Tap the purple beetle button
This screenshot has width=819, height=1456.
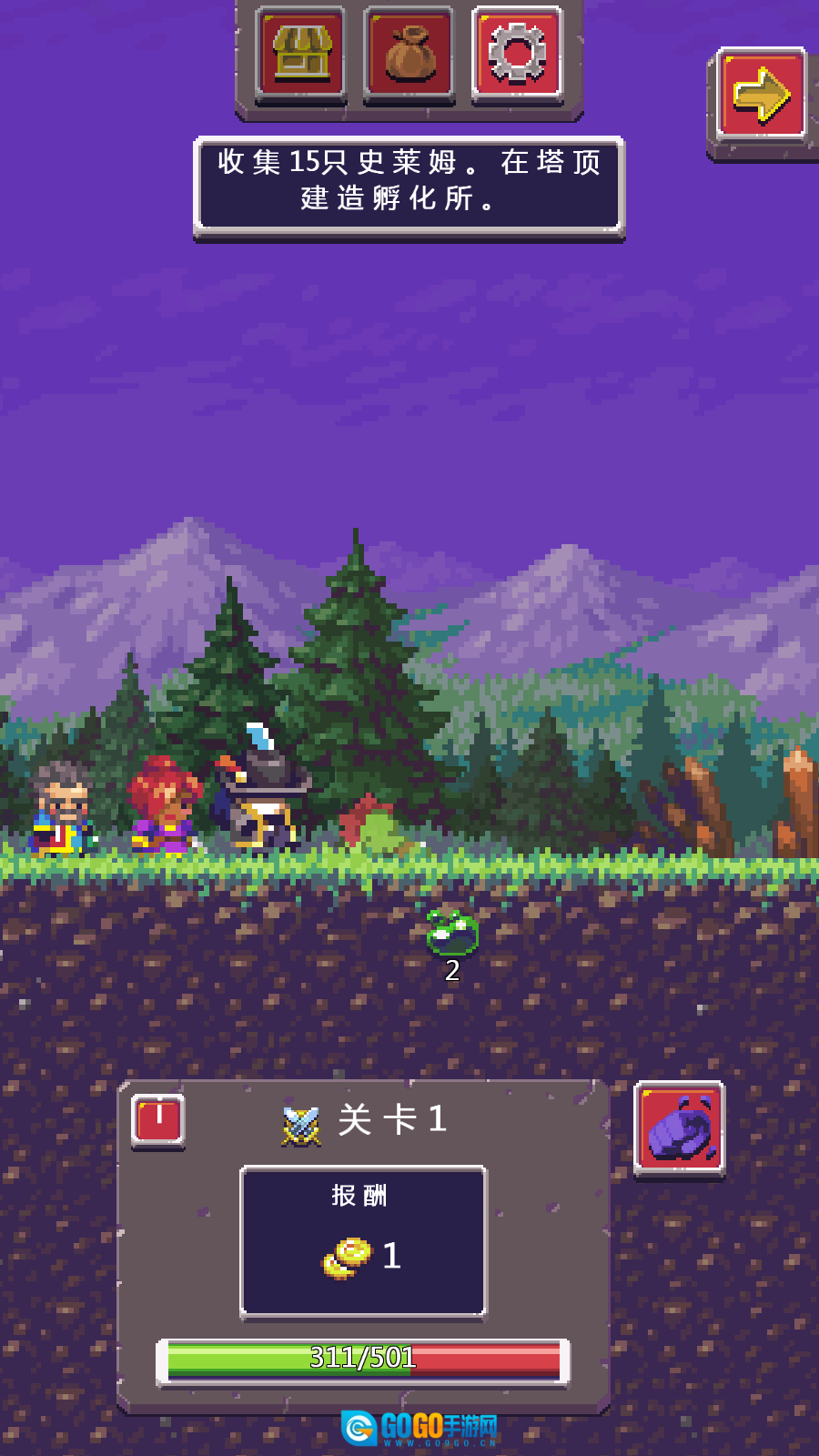click(x=680, y=1127)
